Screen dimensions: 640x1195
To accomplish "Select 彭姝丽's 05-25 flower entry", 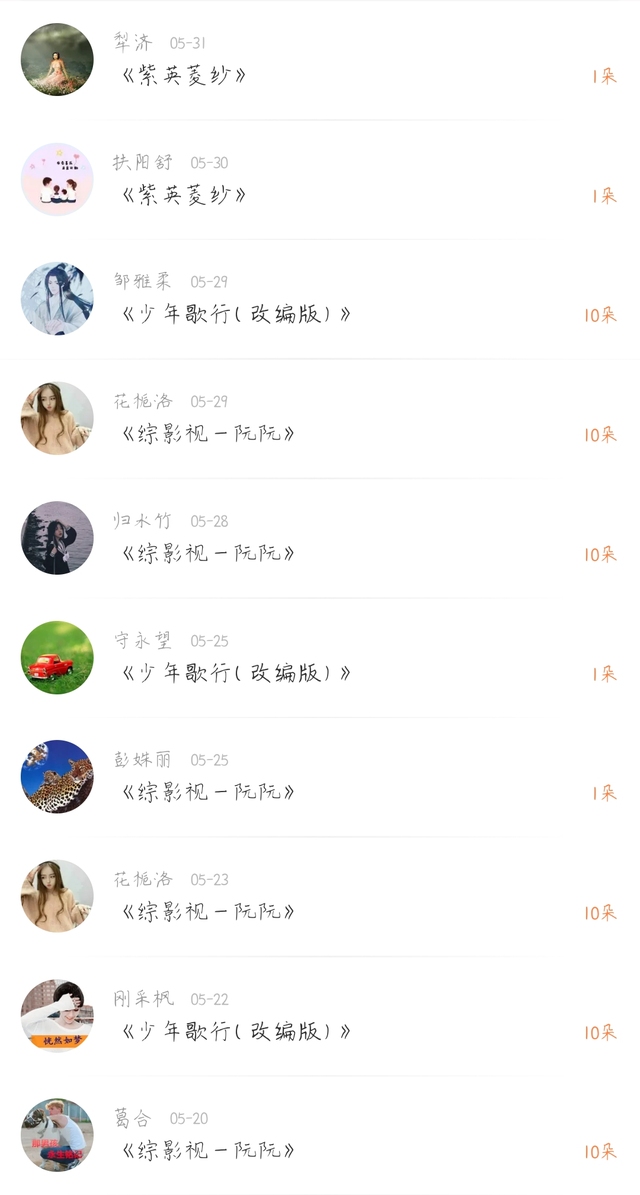I will click(x=320, y=777).
